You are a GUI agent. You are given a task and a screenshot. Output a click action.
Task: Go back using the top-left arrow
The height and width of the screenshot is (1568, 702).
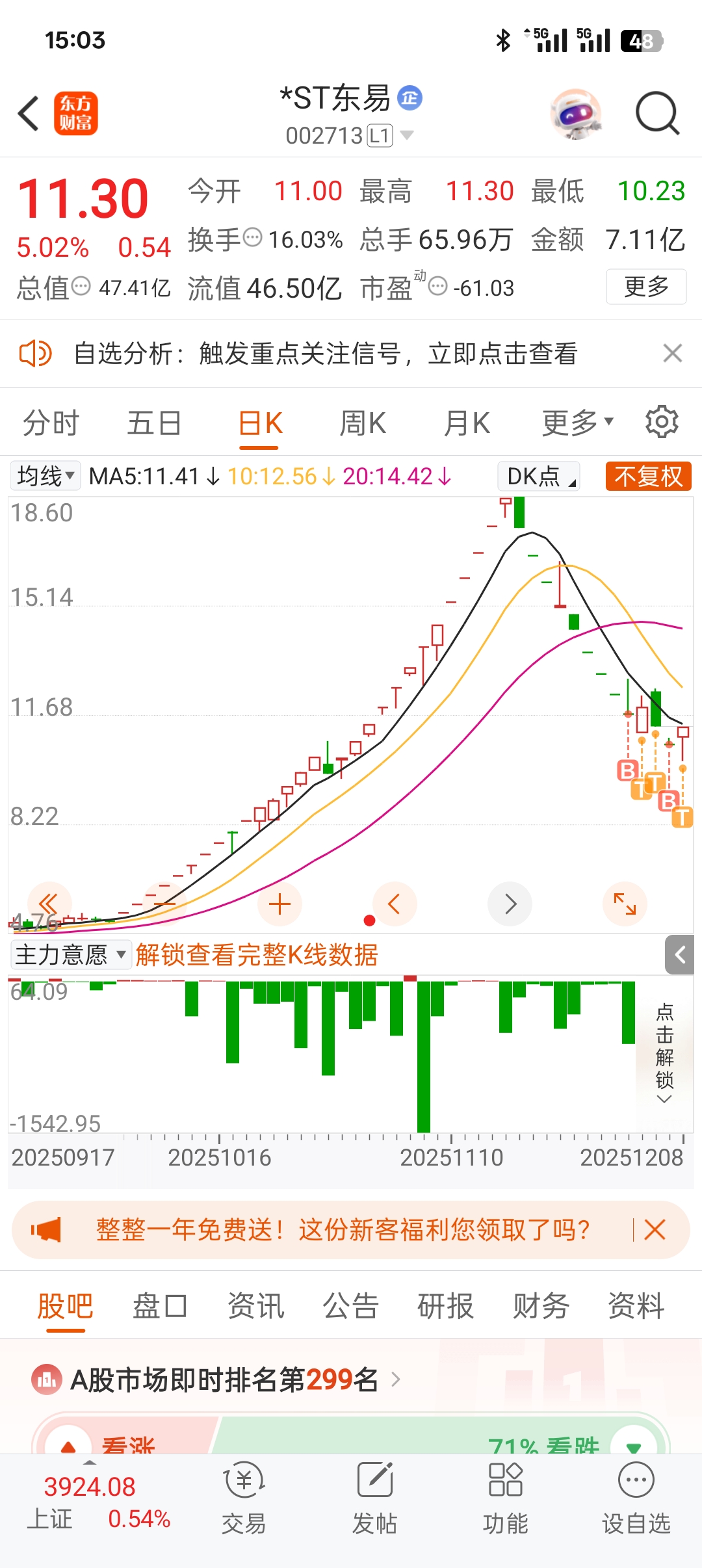(x=29, y=114)
